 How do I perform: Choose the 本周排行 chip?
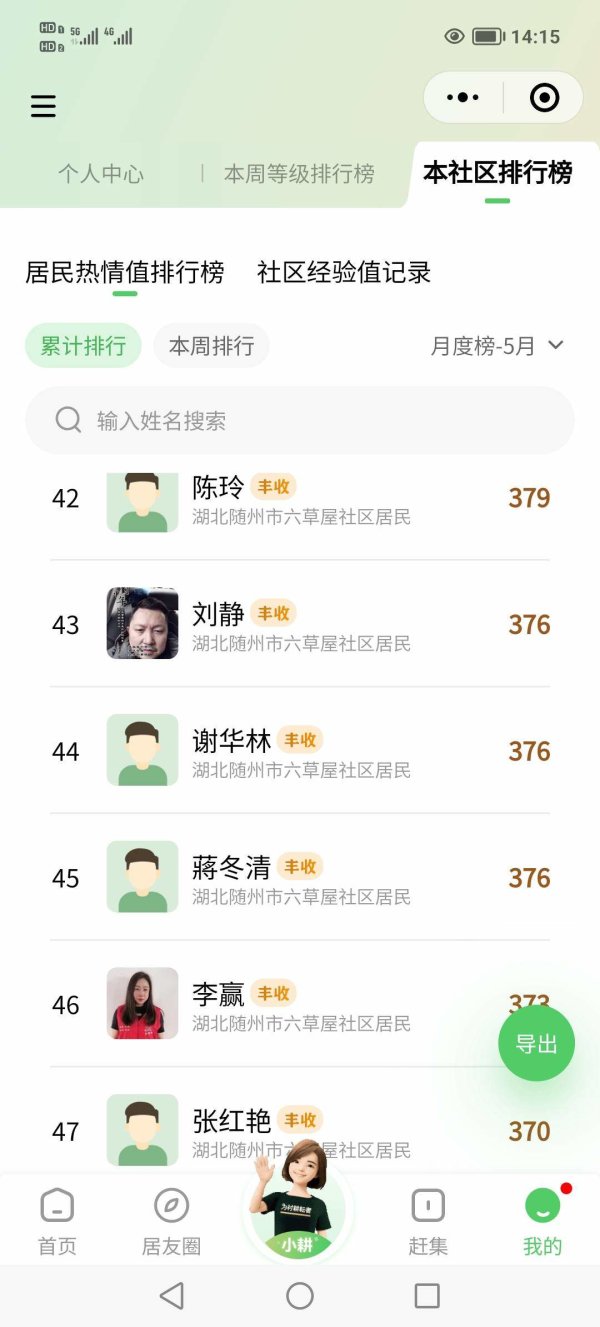pyautogui.click(x=211, y=346)
